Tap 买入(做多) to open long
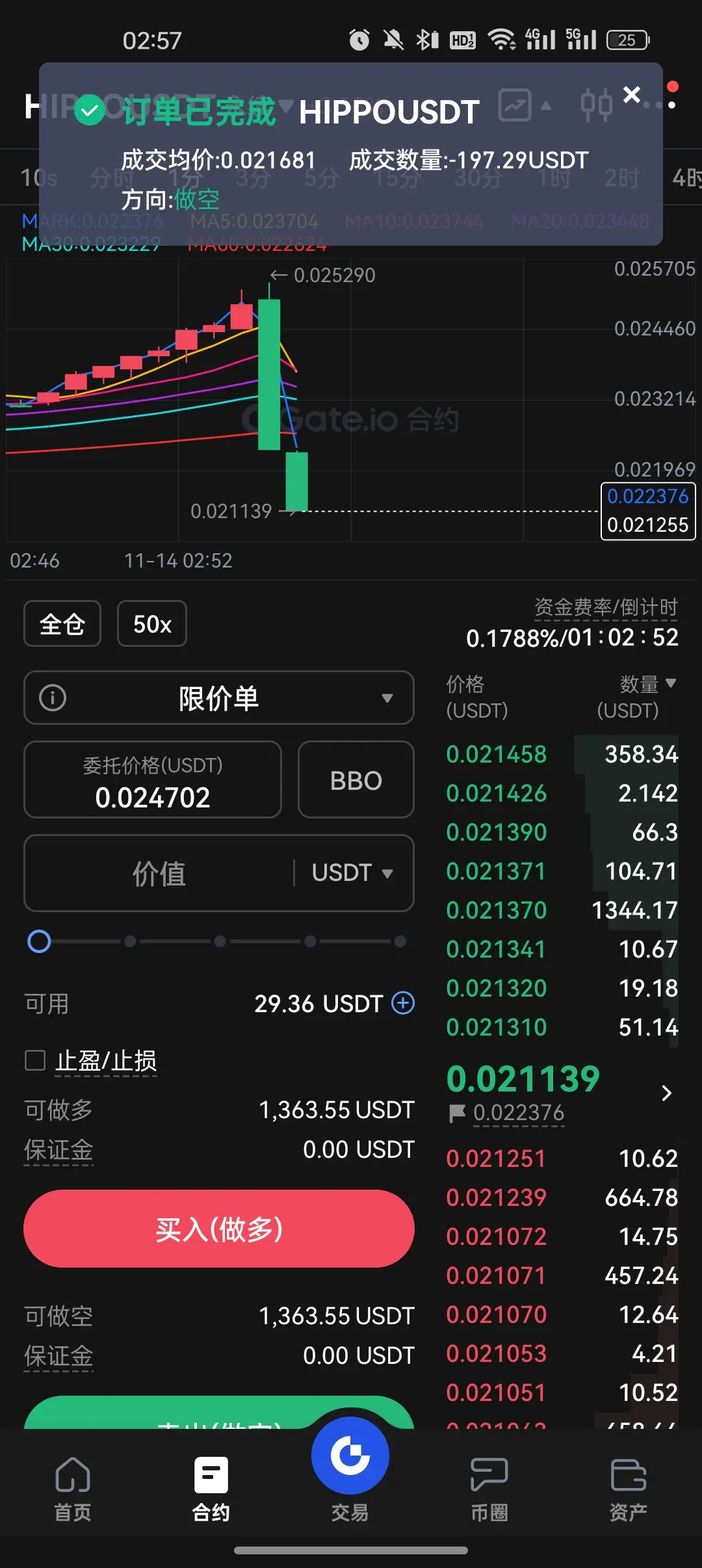Screen dimensions: 702x1568 coord(219,1229)
